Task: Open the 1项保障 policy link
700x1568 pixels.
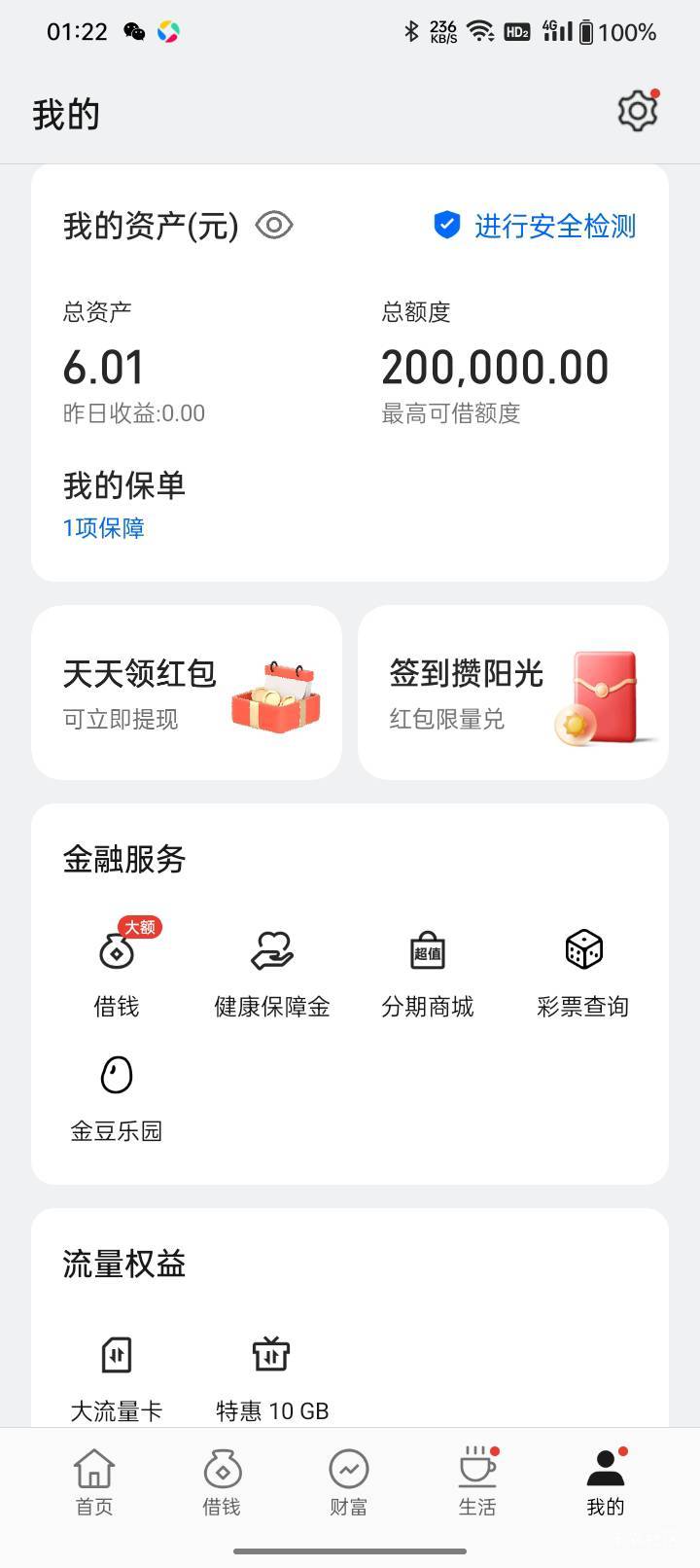Action: tap(104, 528)
